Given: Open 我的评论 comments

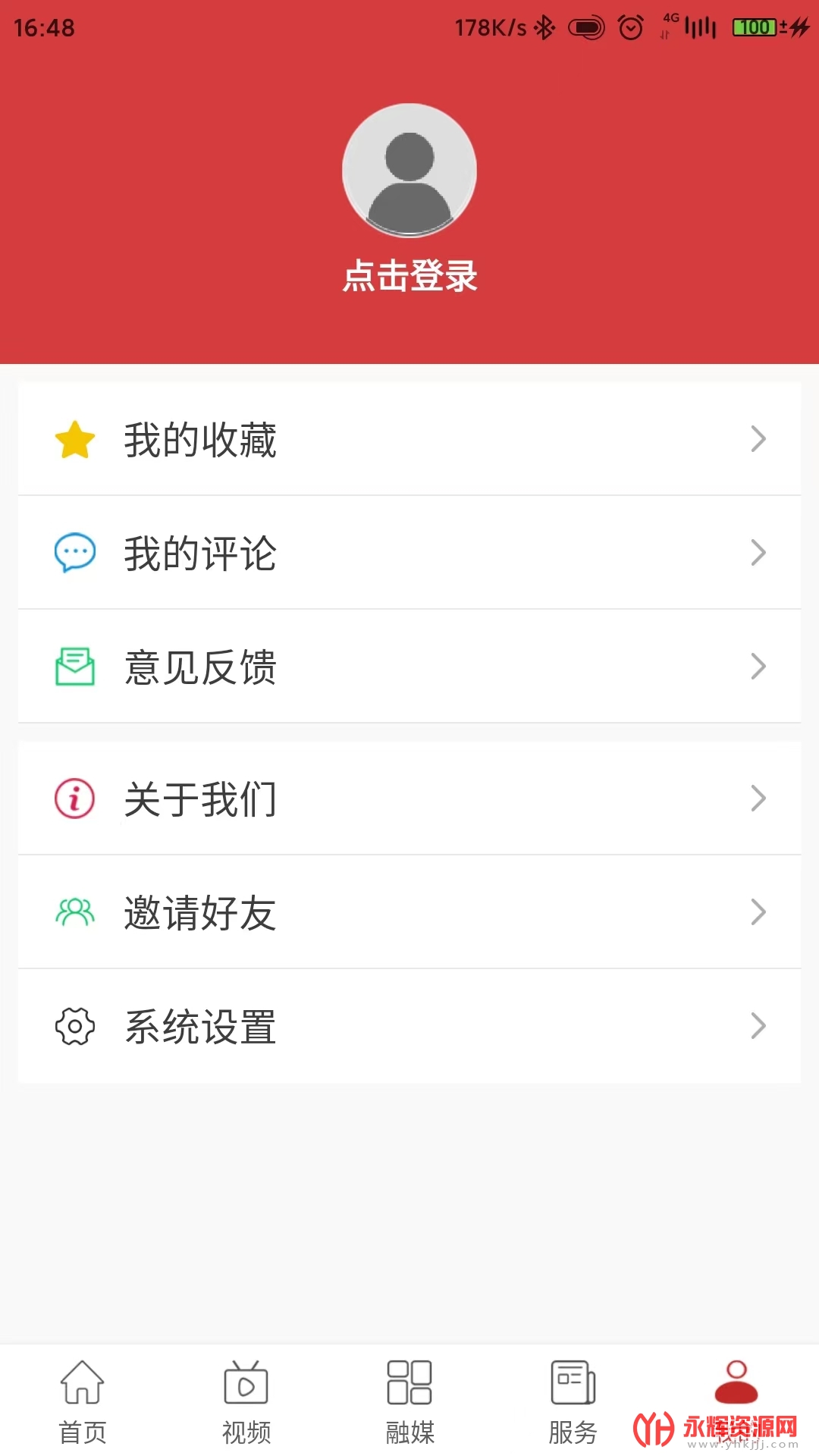Looking at the screenshot, I should click(409, 553).
